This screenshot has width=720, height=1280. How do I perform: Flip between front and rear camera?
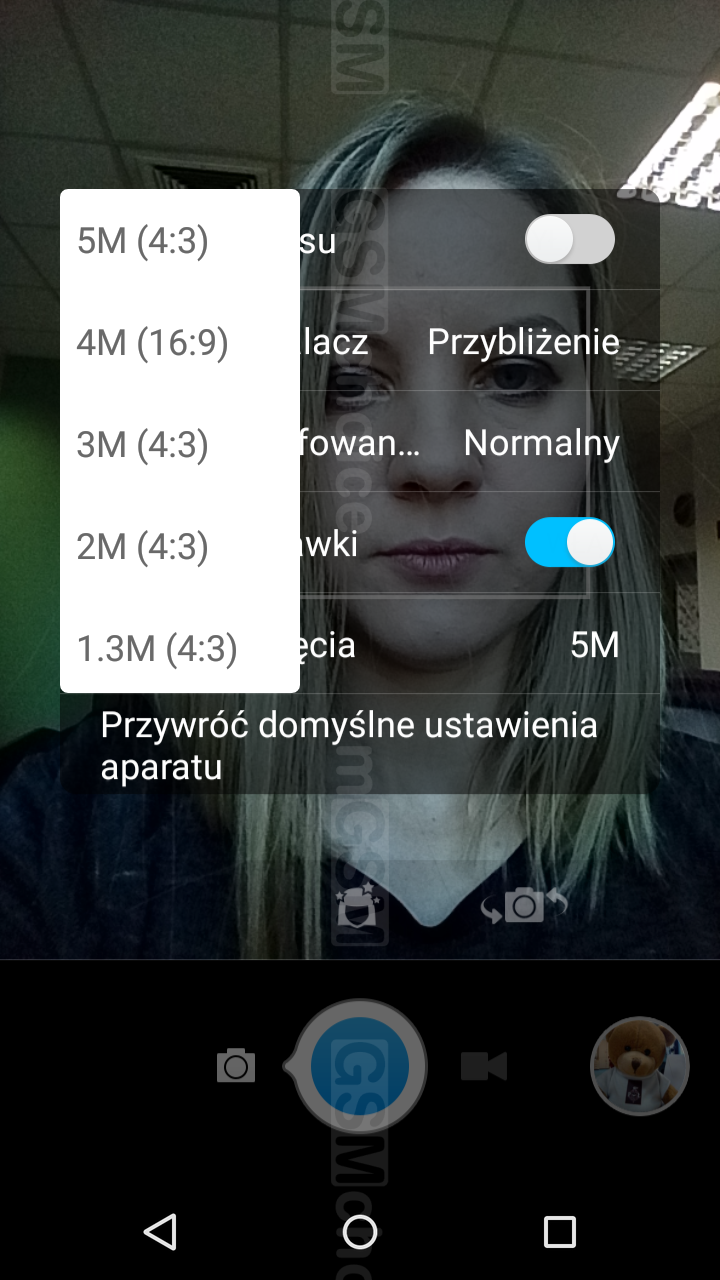523,906
